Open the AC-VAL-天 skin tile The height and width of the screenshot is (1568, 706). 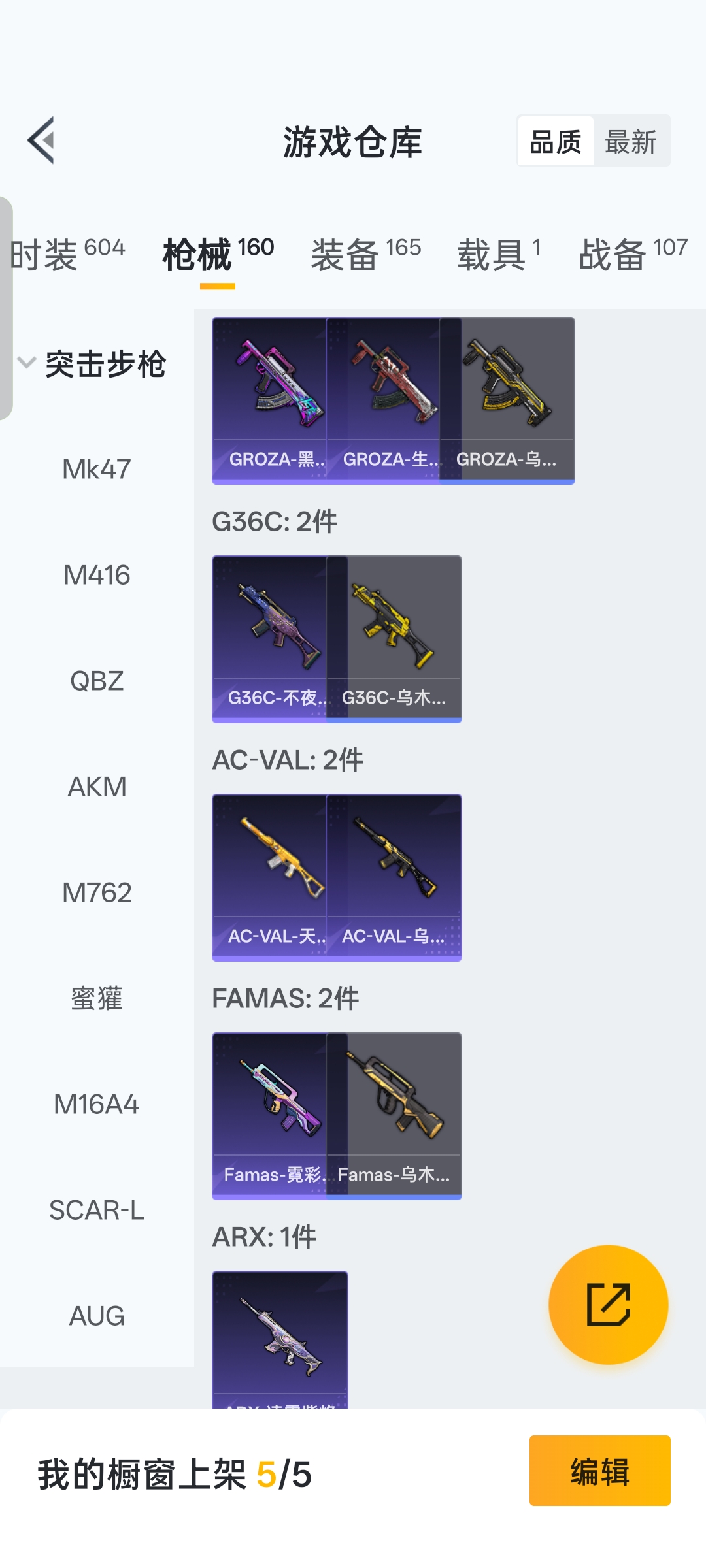(269, 877)
